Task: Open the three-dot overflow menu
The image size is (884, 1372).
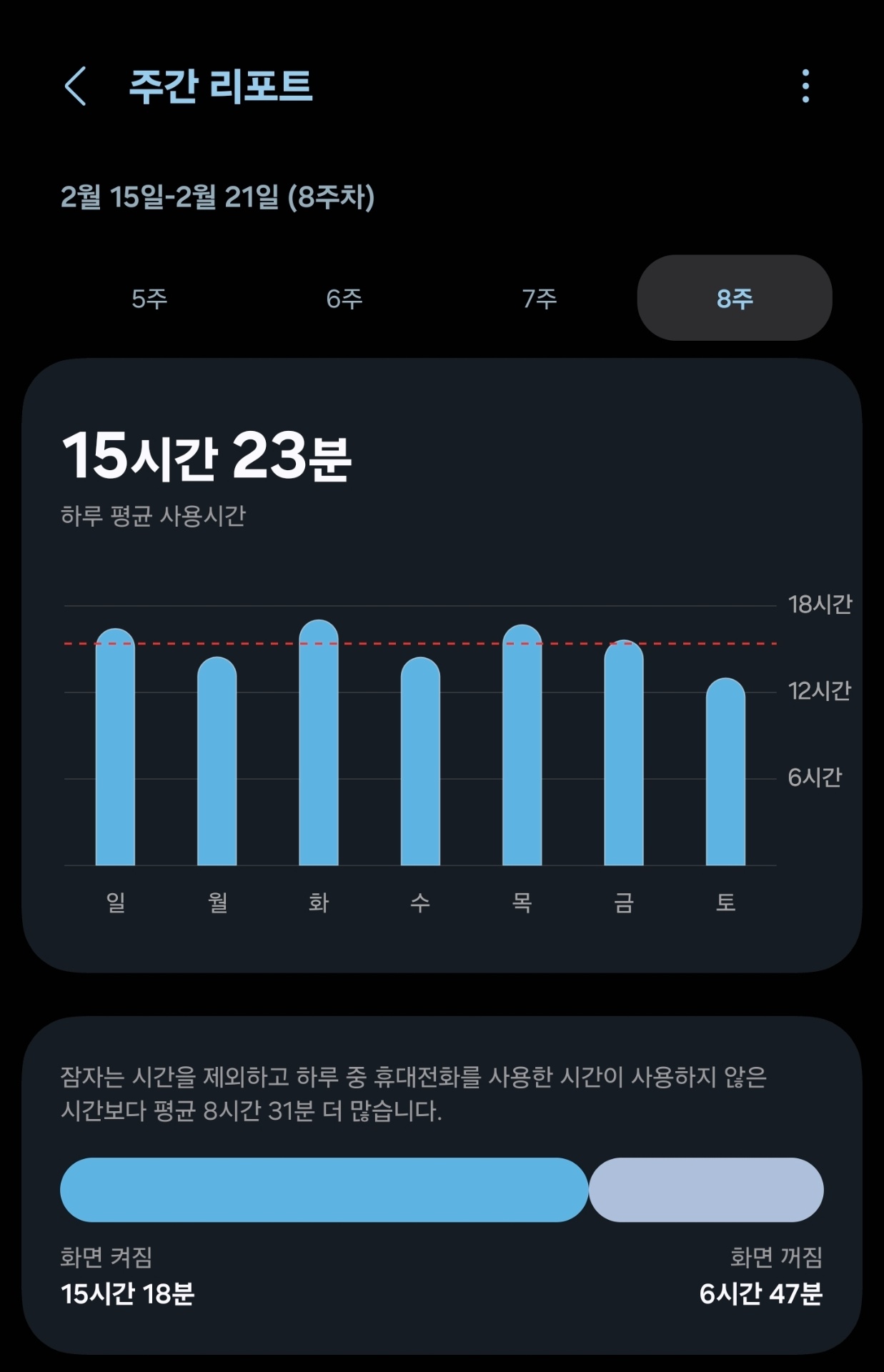Action: pos(805,86)
